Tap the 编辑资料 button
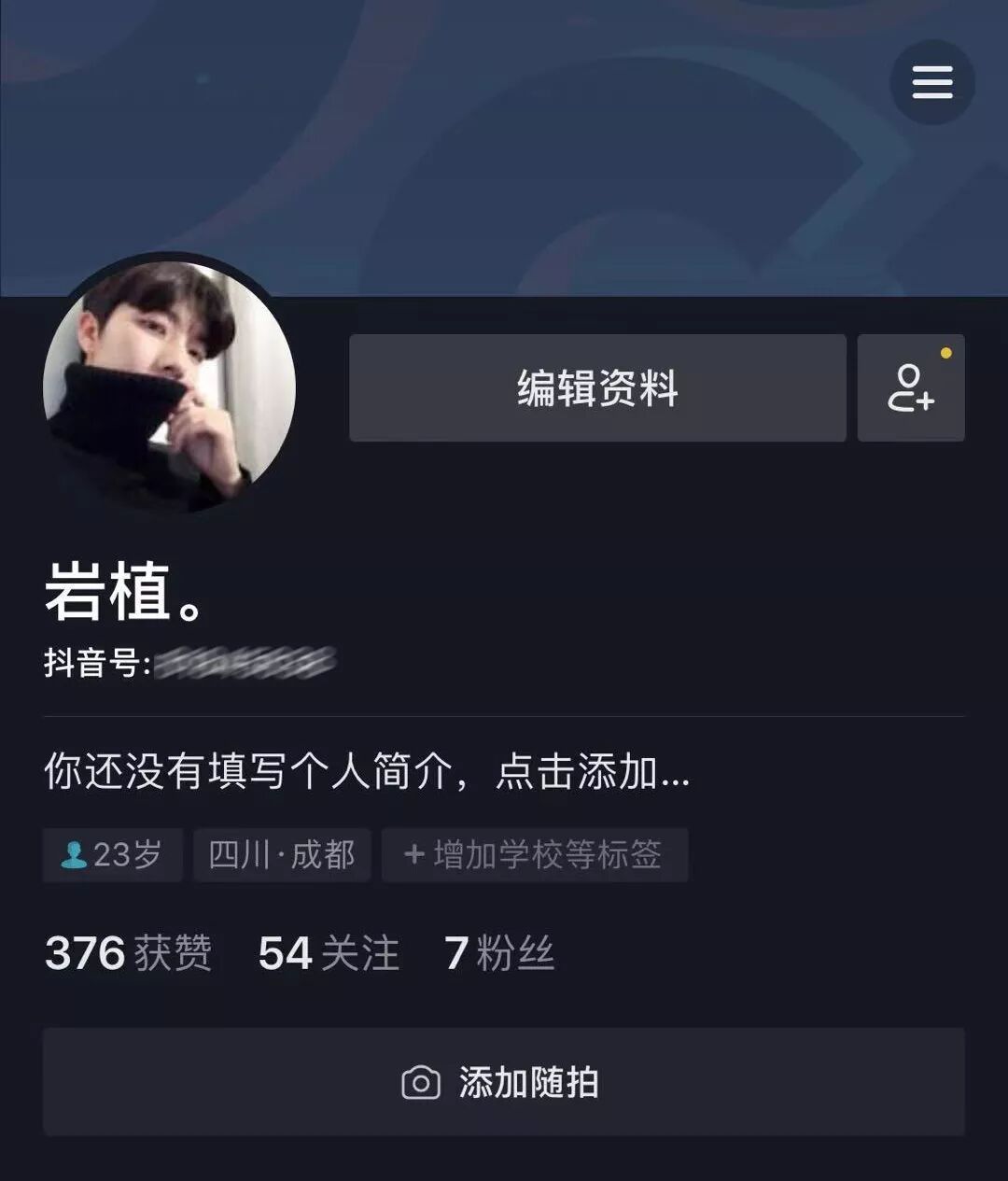Viewport: 1008px width, 1181px height. tap(597, 387)
